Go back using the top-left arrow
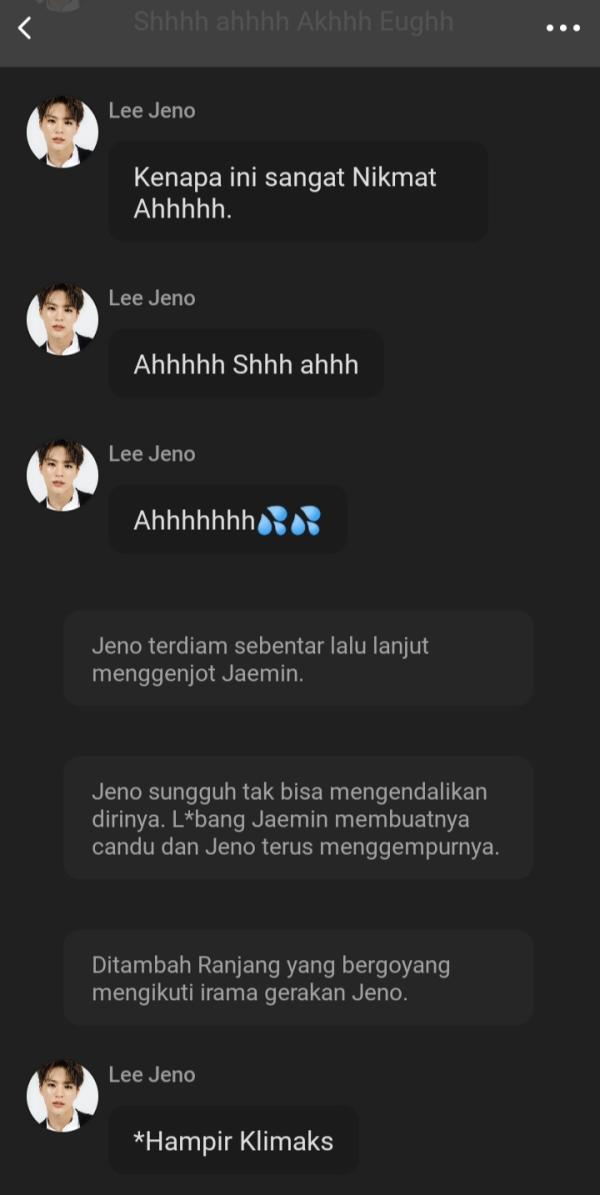 click(x=25, y=28)
